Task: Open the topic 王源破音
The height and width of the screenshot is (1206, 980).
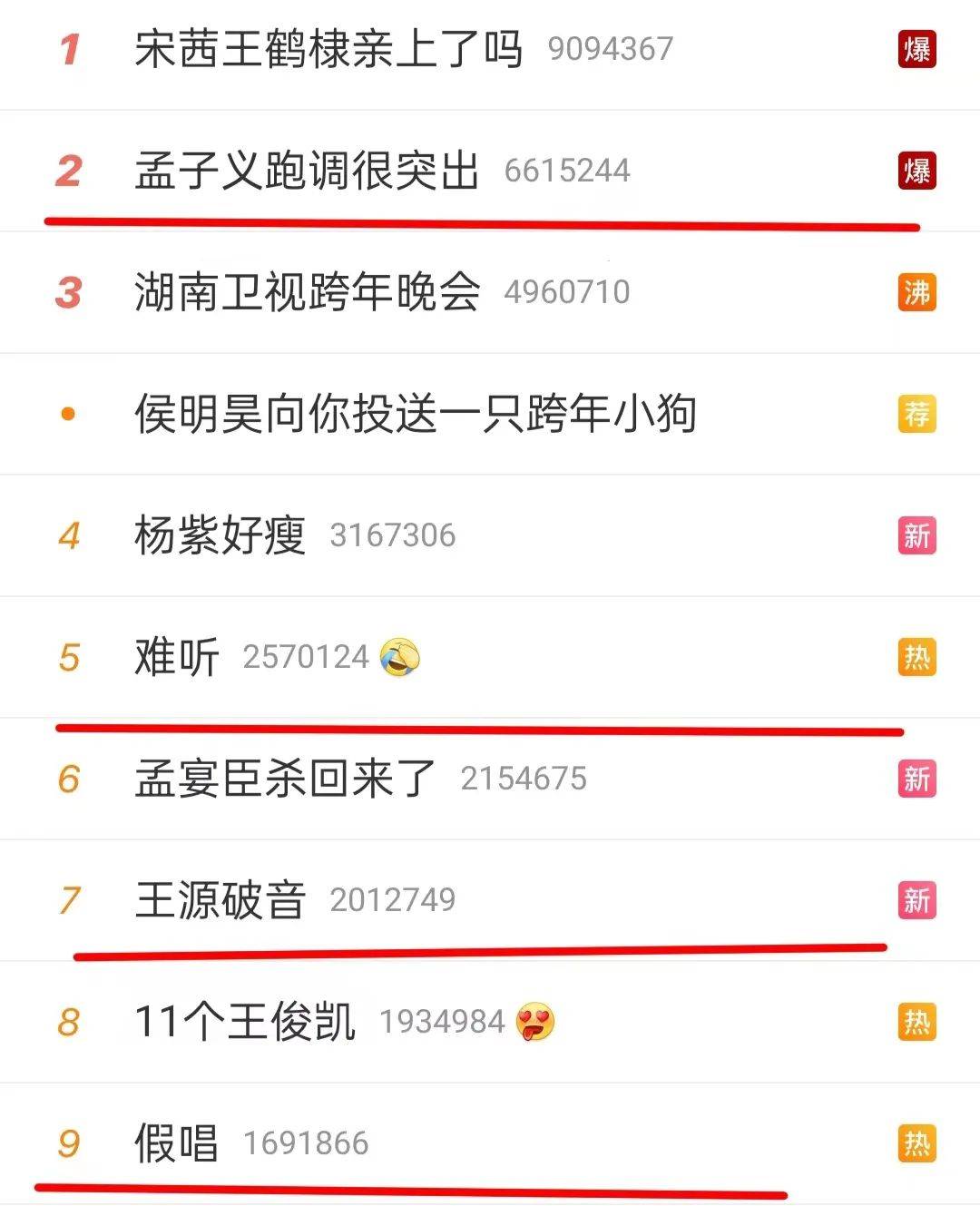Action: click(x=220, y=900)
